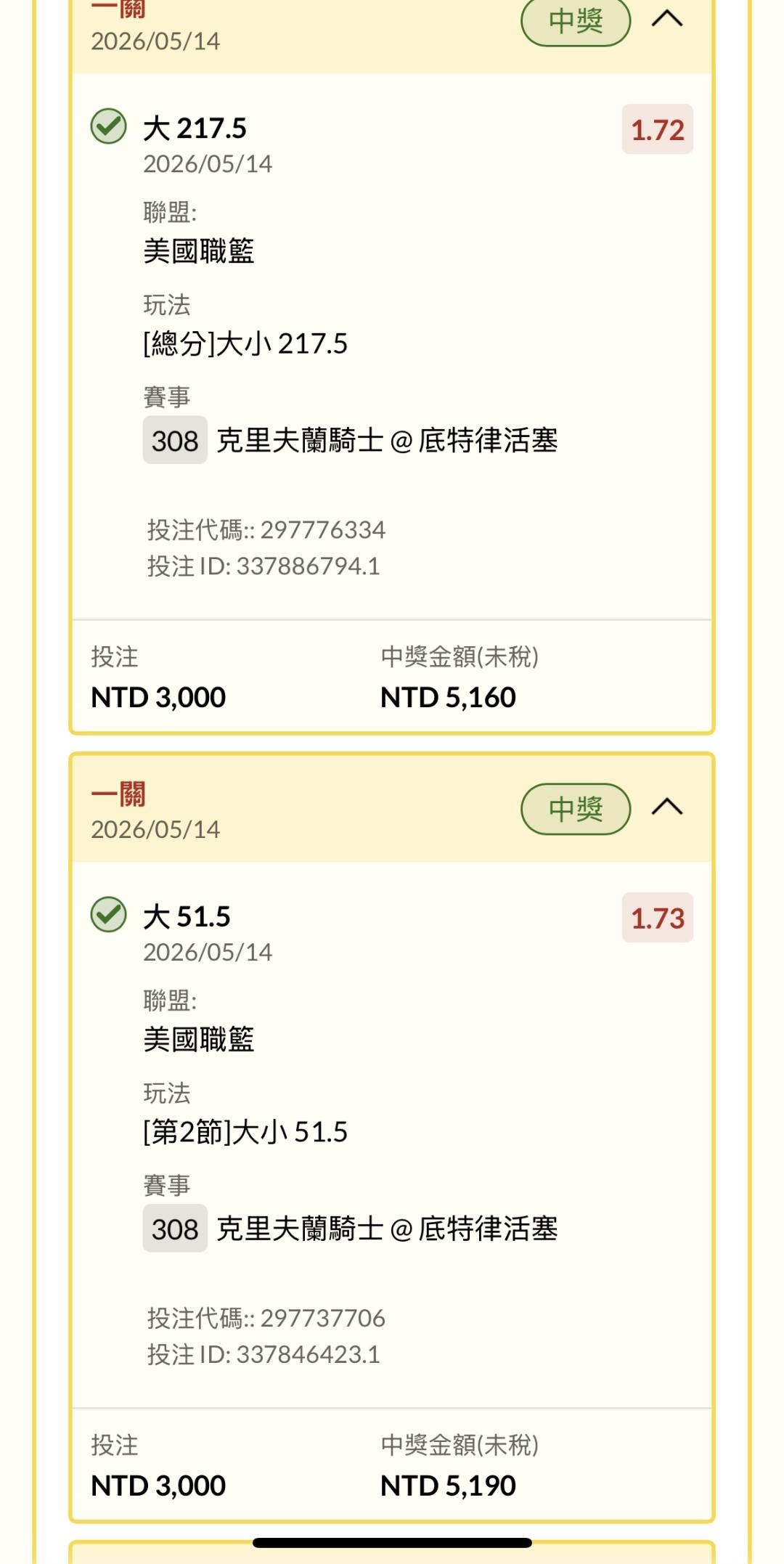The width and height of the screenshot is (784, 1564).
Task: Collapse the 大 217.5 bet card
Action: (667, 19)
